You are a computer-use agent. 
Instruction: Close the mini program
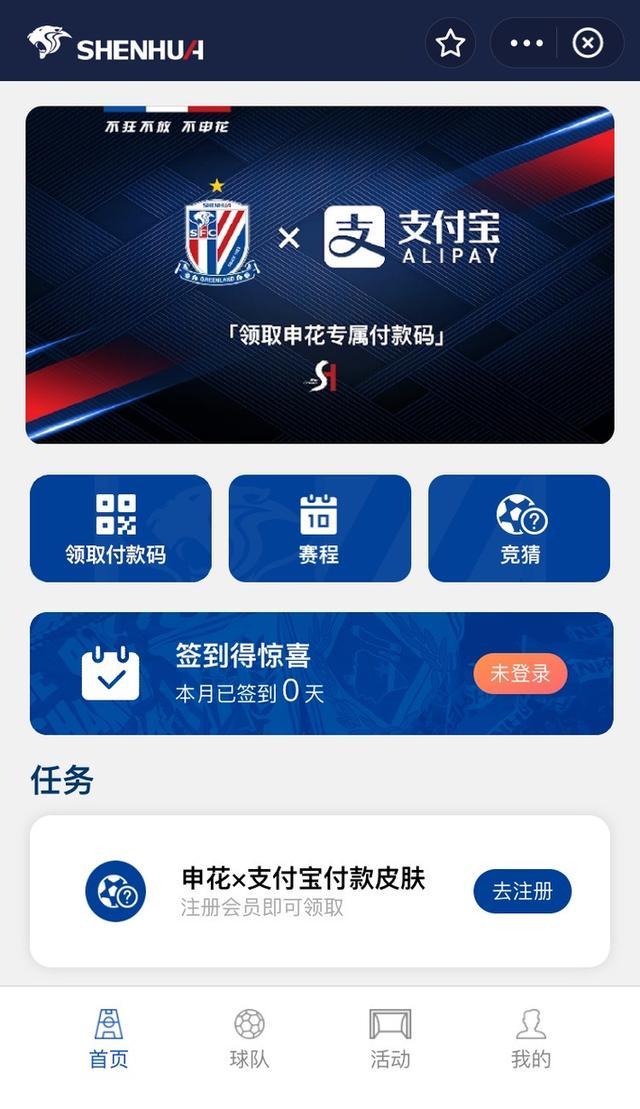[x=587, y=43]
